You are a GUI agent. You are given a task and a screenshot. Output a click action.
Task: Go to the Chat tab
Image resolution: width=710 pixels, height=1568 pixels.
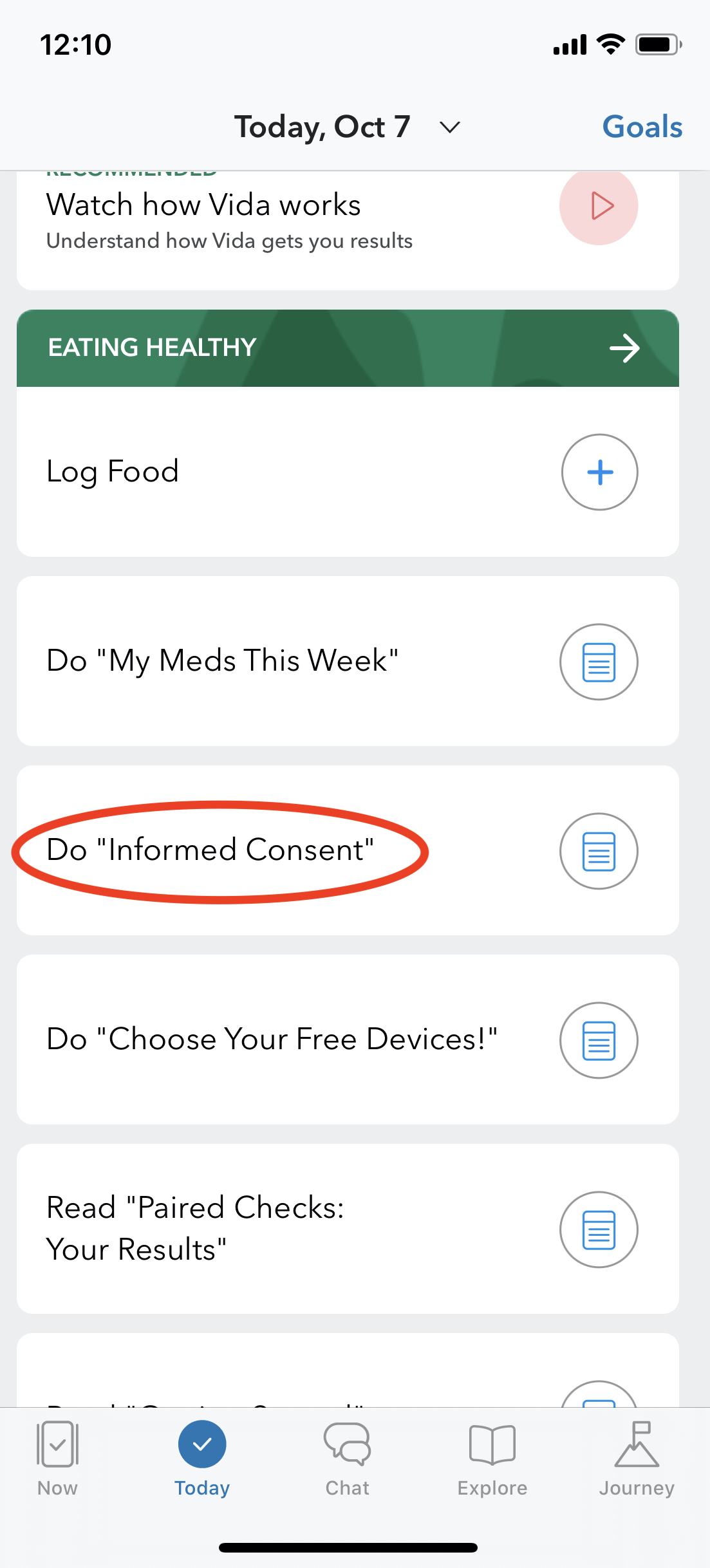347,1459
